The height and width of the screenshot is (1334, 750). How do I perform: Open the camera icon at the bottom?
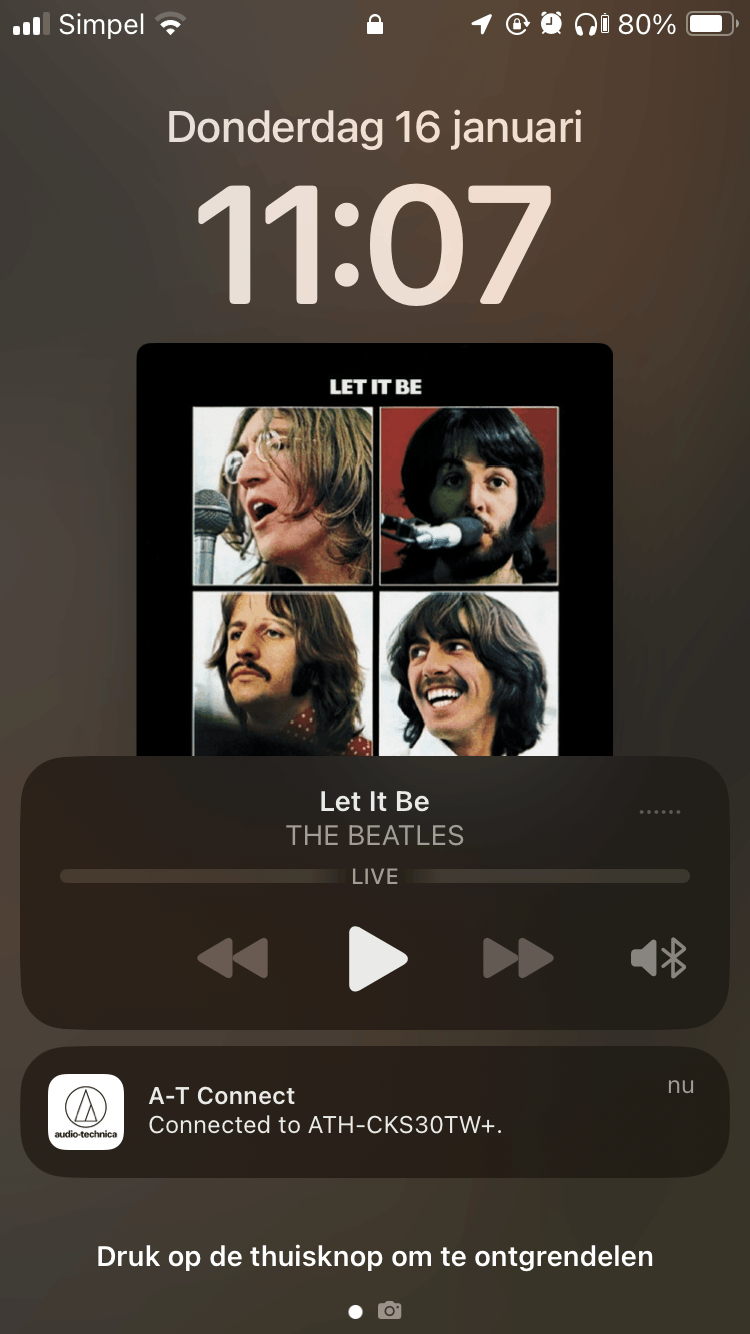pyautogui.click(x=390, y=1310)
